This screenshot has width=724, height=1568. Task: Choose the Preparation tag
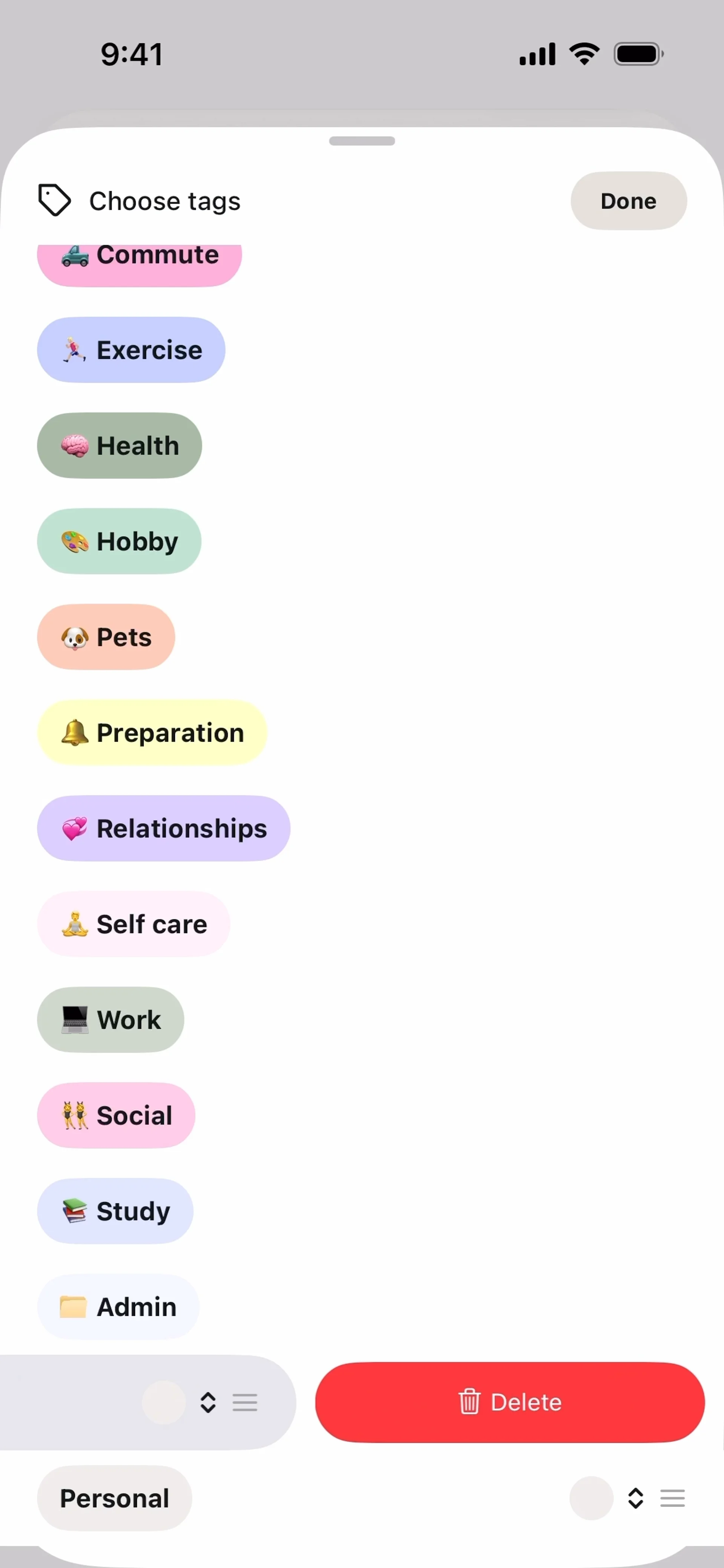coord(152,732)
